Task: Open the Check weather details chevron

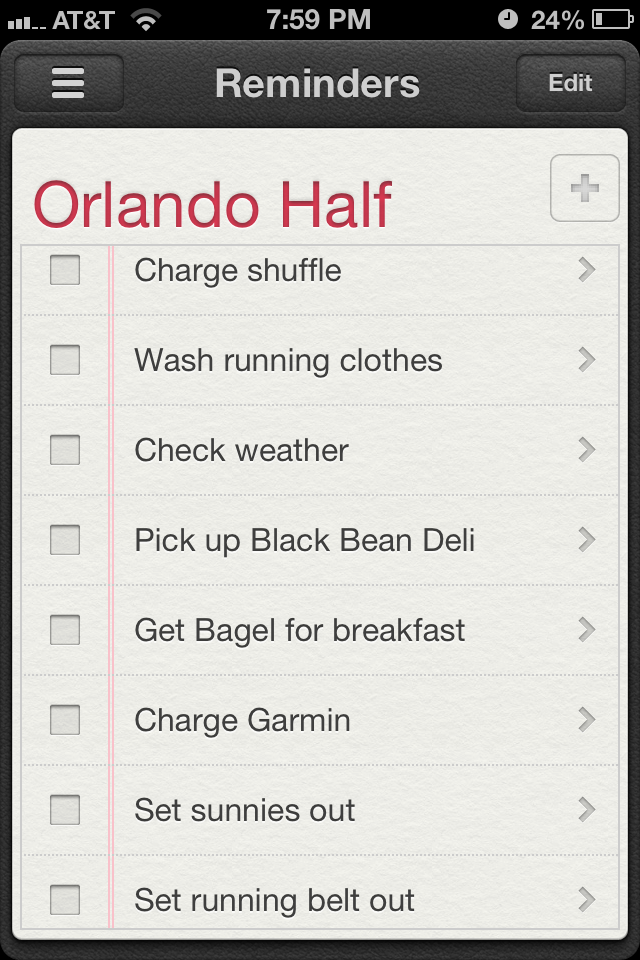Action: point(587,450)
